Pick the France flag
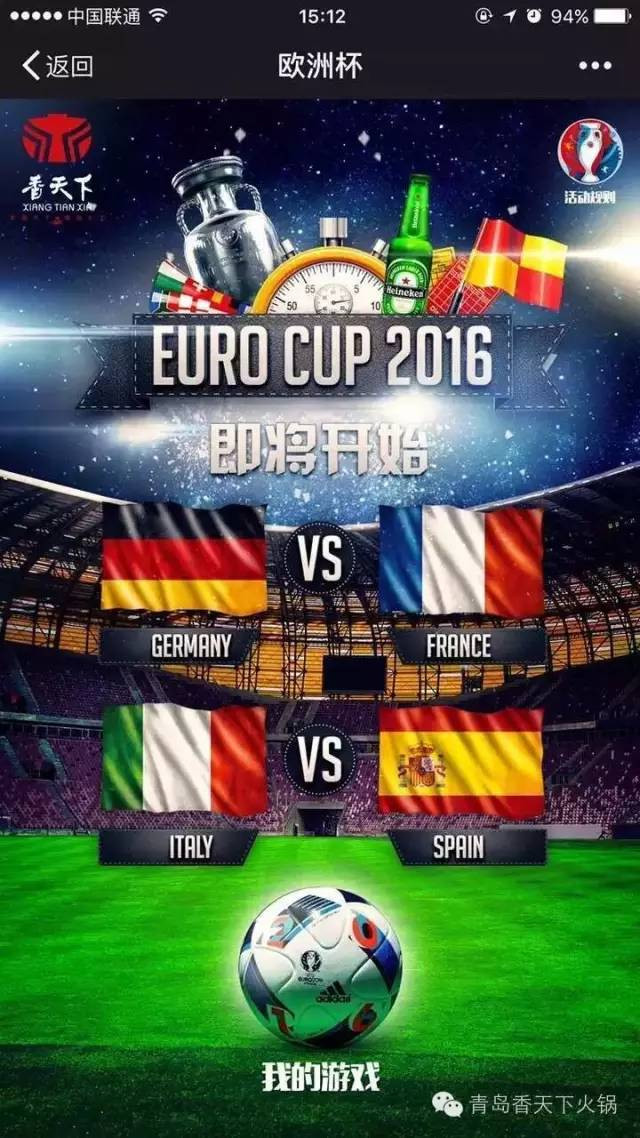The height and width of the screenshot is (1138, 640). 460,560
